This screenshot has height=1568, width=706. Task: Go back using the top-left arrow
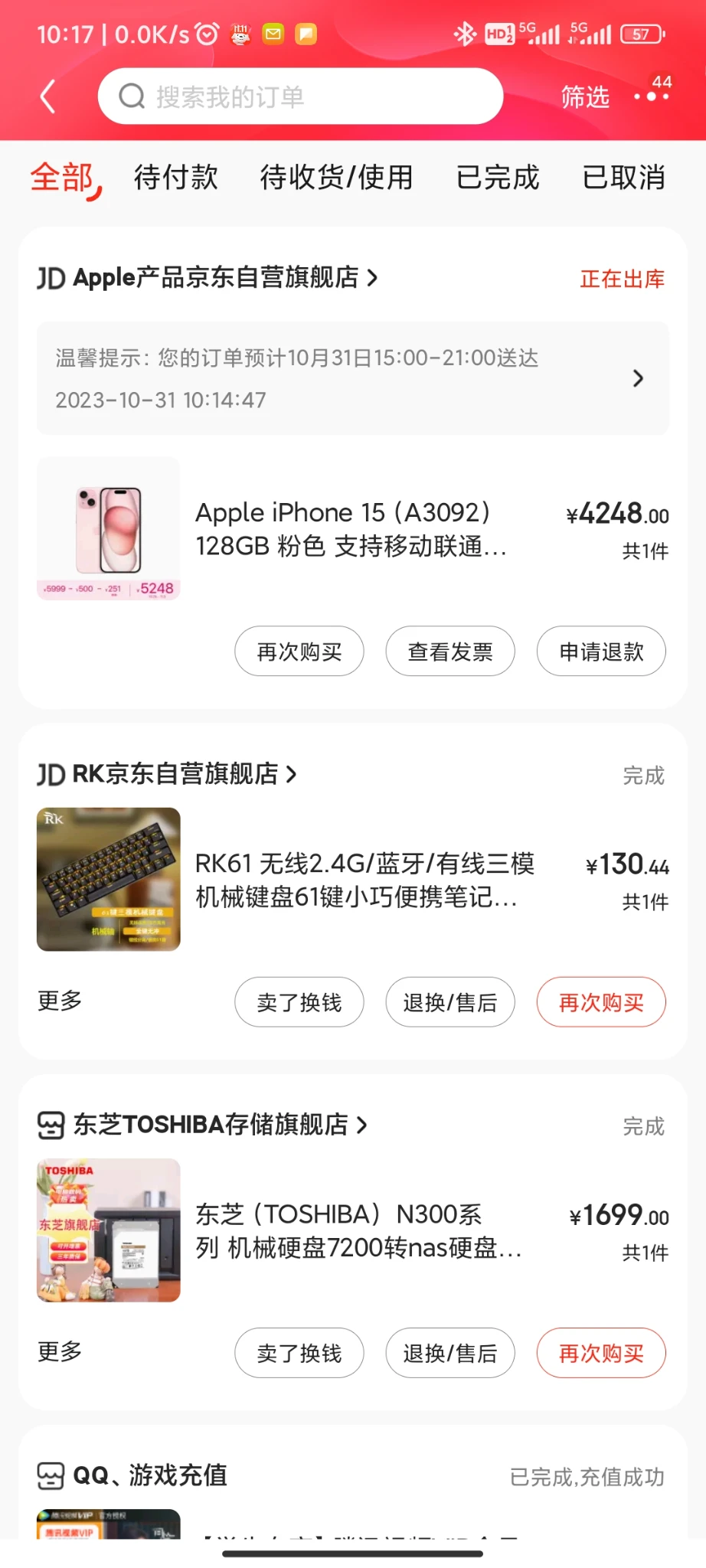[47, 96]
